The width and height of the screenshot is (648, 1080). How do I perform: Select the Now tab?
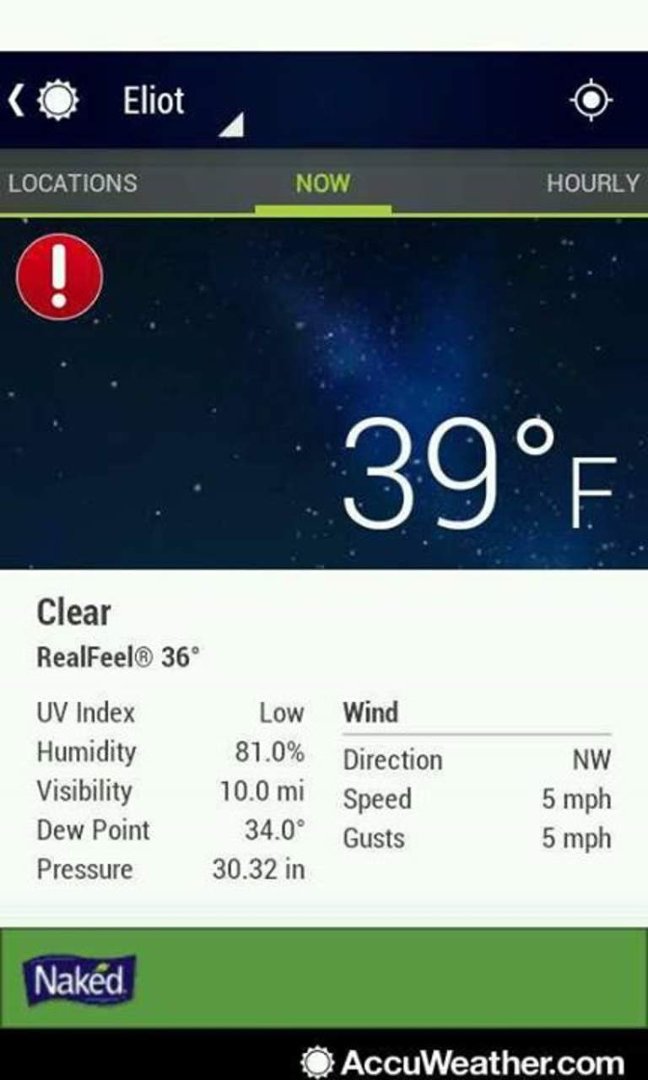(323, 183)
